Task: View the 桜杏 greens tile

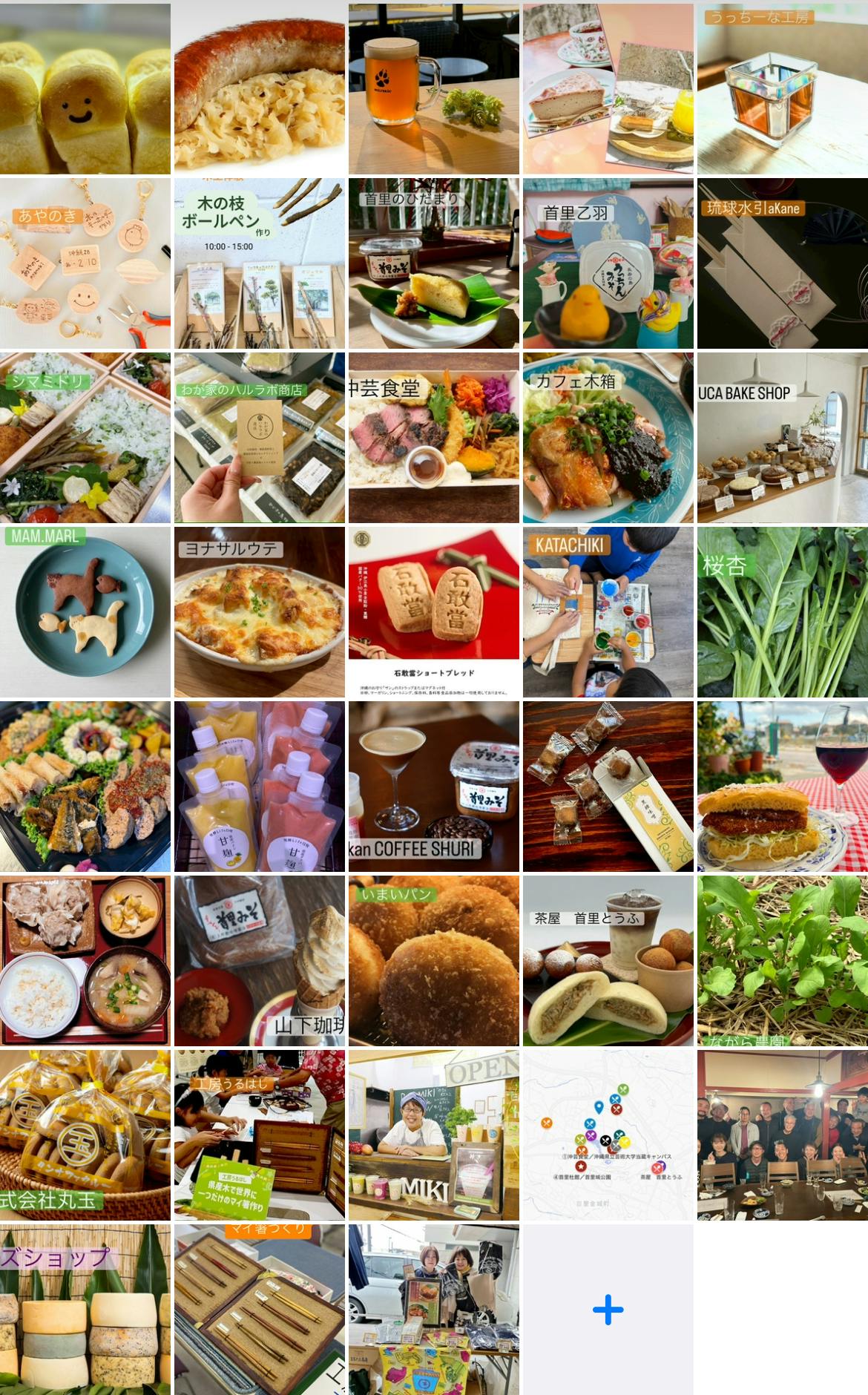Action: pyautogui.click(x=782, y=612)
